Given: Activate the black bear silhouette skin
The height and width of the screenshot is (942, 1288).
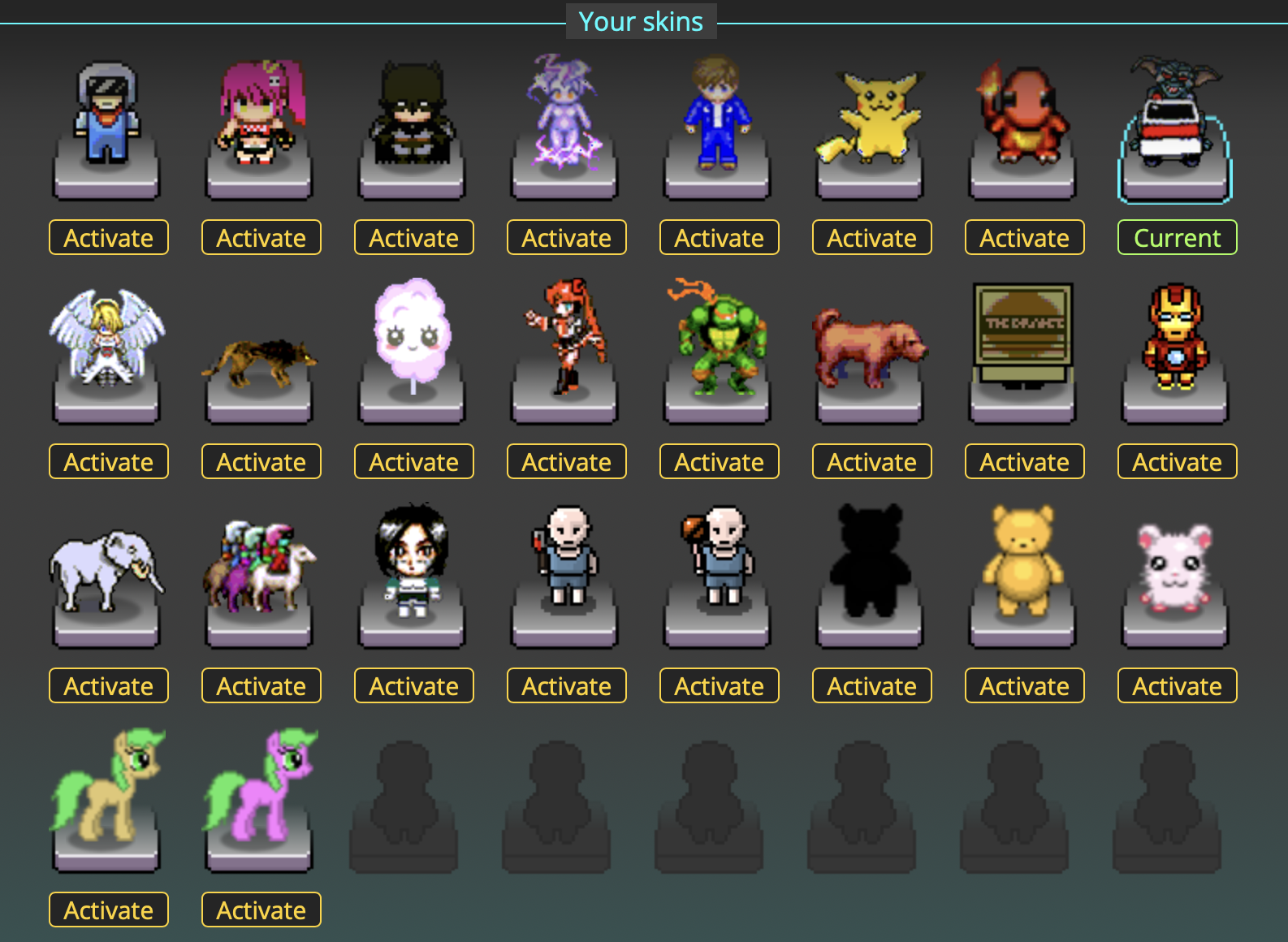Looking at the screenshot, I should coord(871,686).
